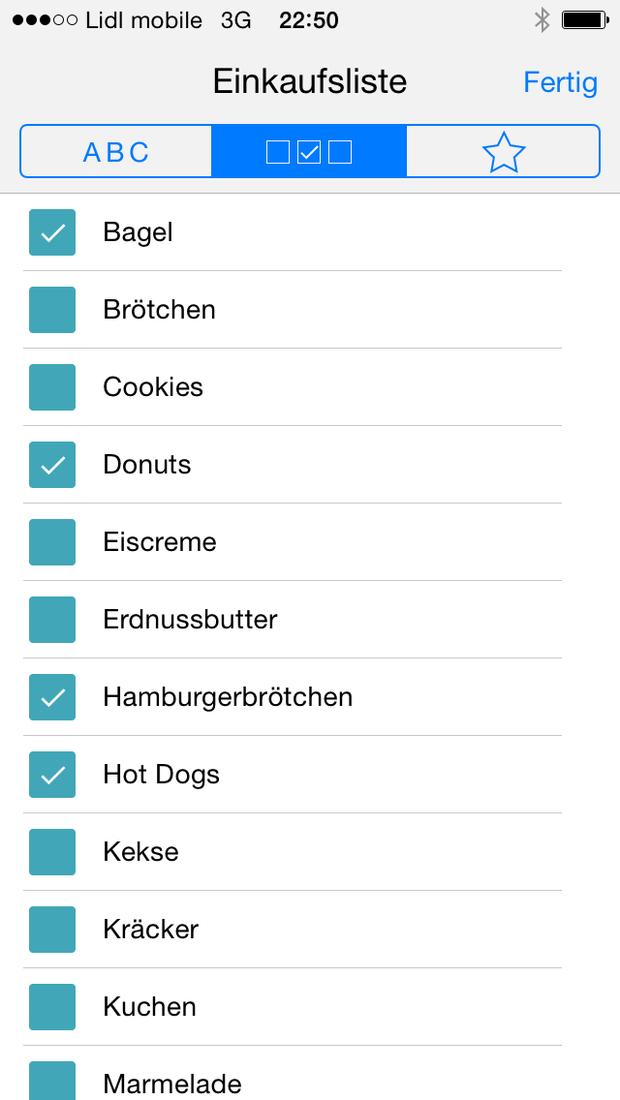Check the Erdnussbutter box
Viewport: 620px width, 1100px height.
coord(52,619)
